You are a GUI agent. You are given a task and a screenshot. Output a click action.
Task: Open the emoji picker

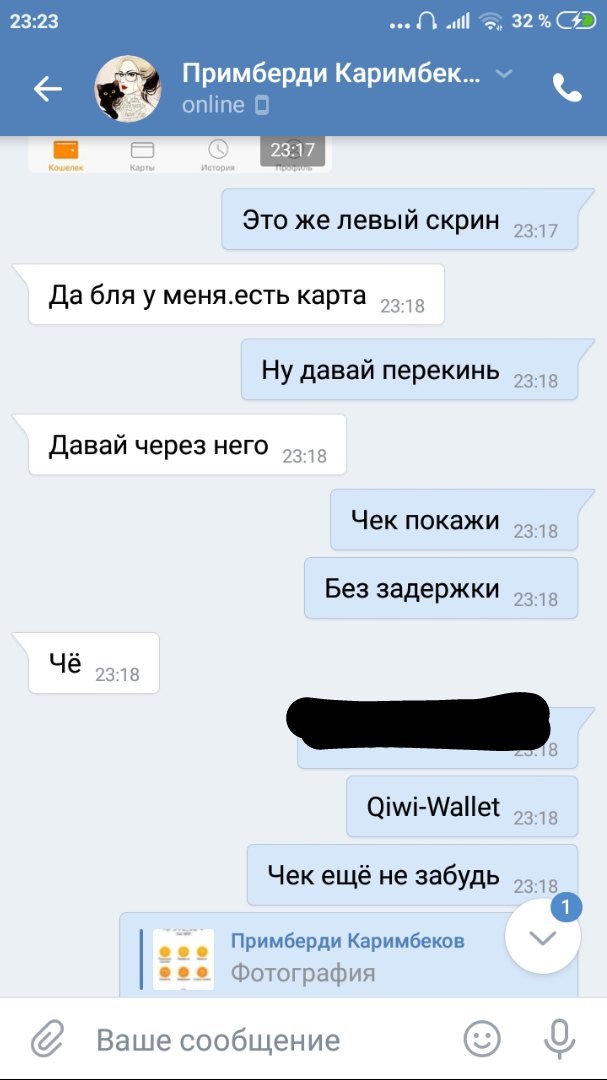click(x=484, y=1040)
